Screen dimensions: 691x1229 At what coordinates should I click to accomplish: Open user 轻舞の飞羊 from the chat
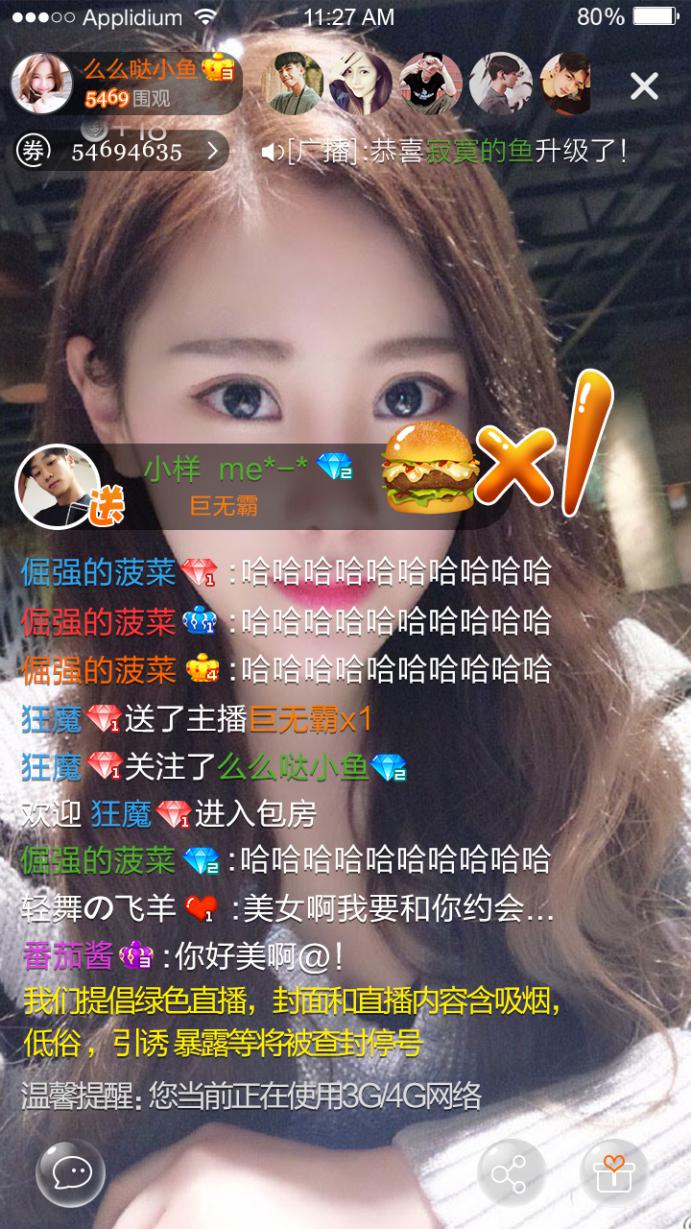coord(98,908)
